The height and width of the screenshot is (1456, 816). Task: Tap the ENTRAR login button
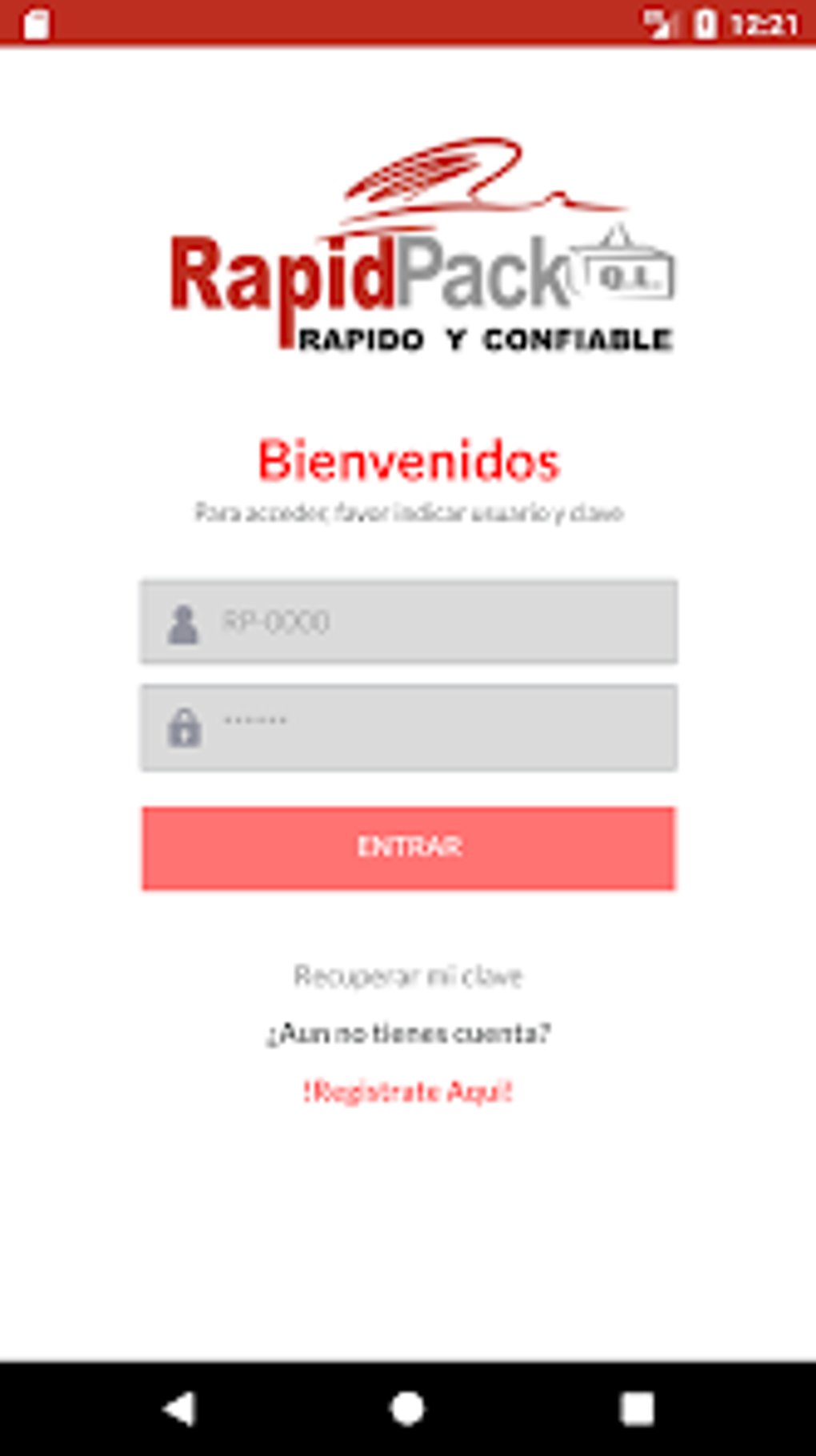409,848
